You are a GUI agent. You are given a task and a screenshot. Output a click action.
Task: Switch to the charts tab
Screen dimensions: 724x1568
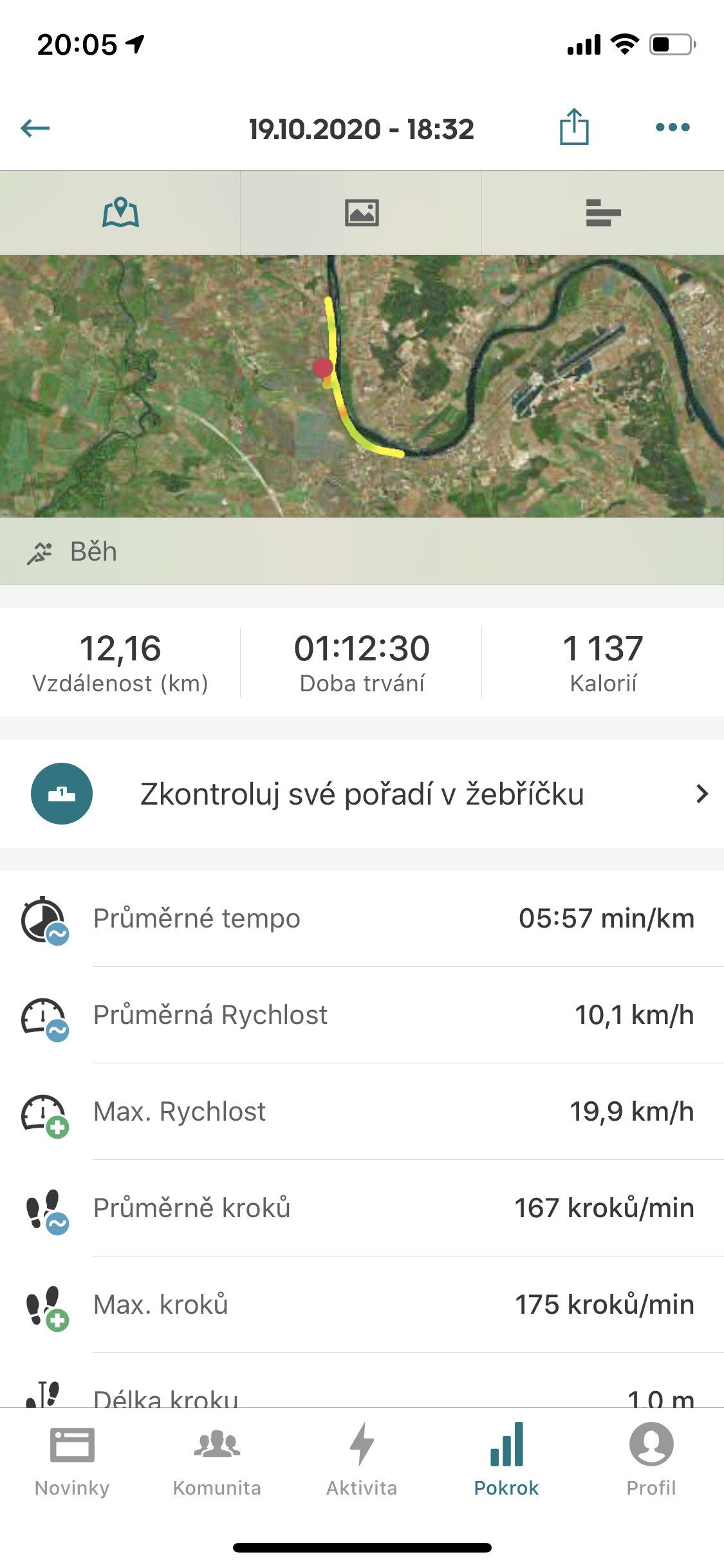tap(603, 212)
